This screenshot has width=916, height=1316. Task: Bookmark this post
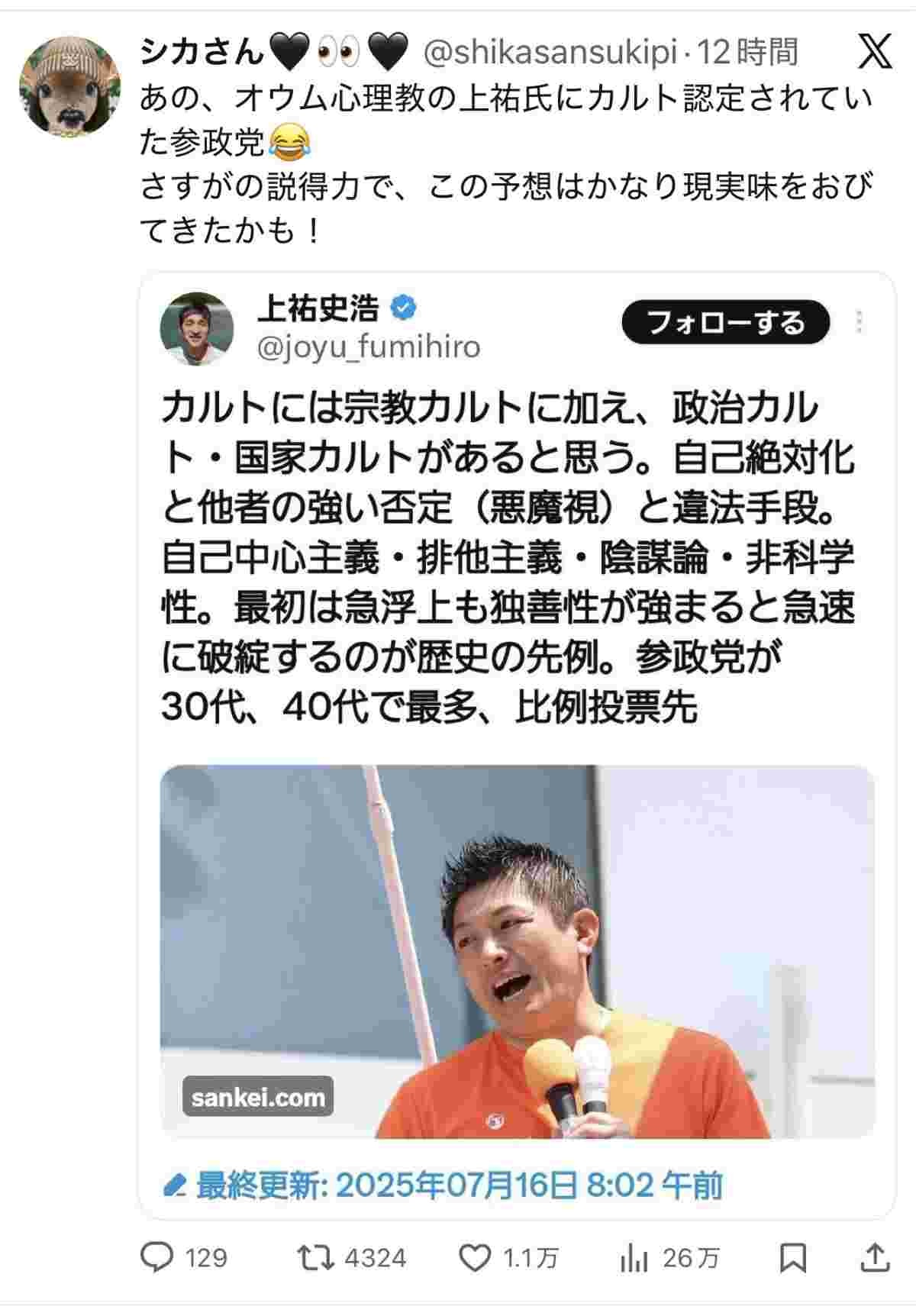[x=793, y=1257]
